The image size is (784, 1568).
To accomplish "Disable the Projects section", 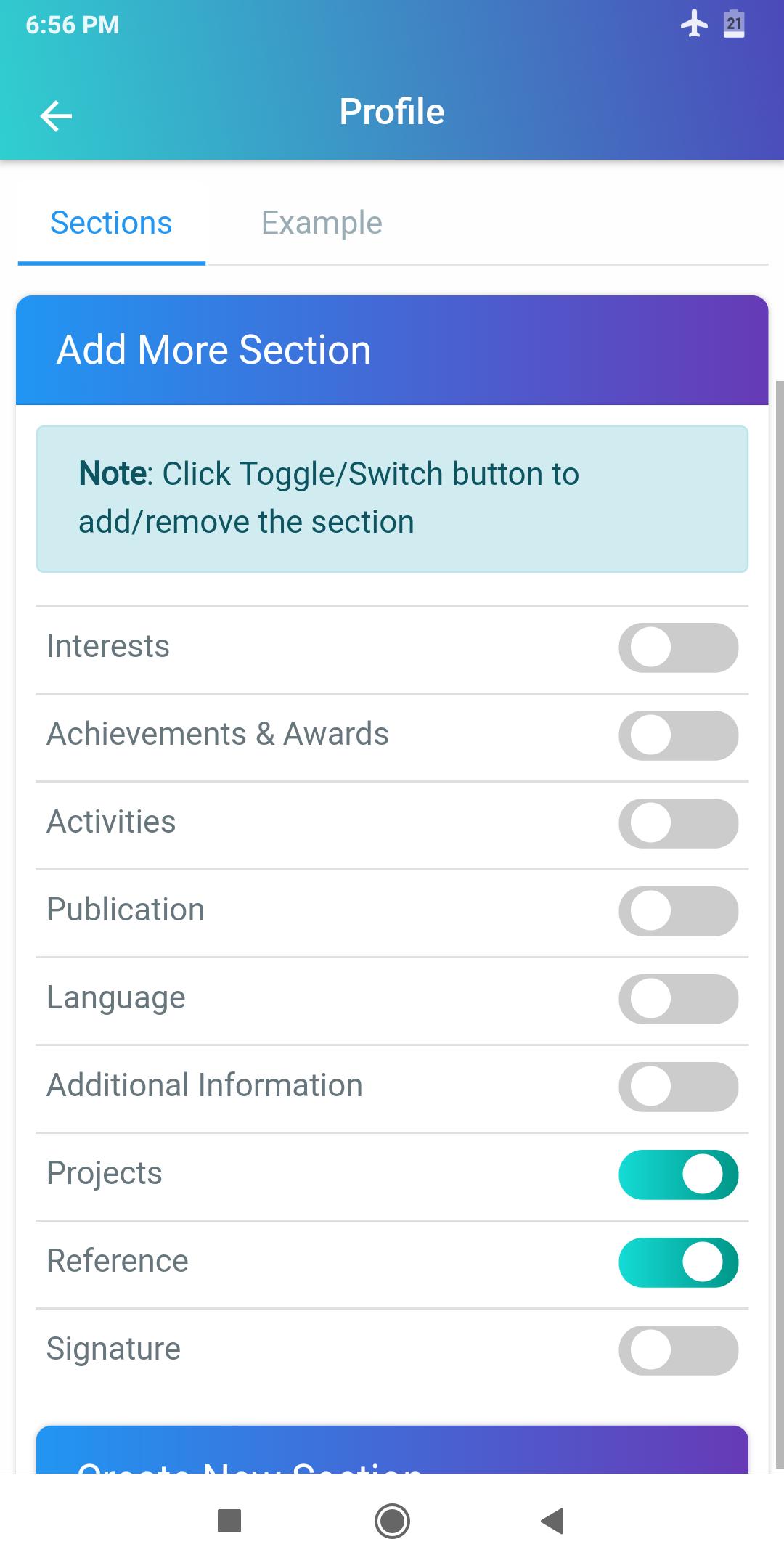I will [x=678, y=1175].
